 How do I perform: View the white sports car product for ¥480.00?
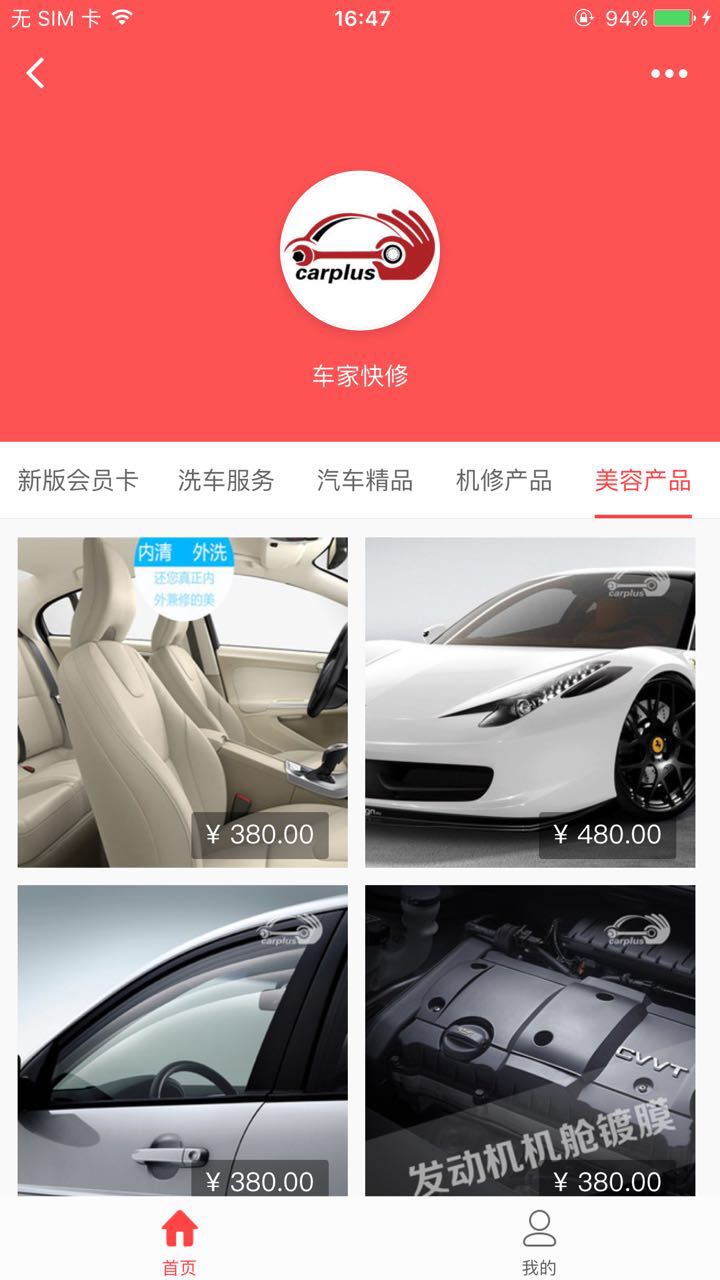[x=530, y=702]
